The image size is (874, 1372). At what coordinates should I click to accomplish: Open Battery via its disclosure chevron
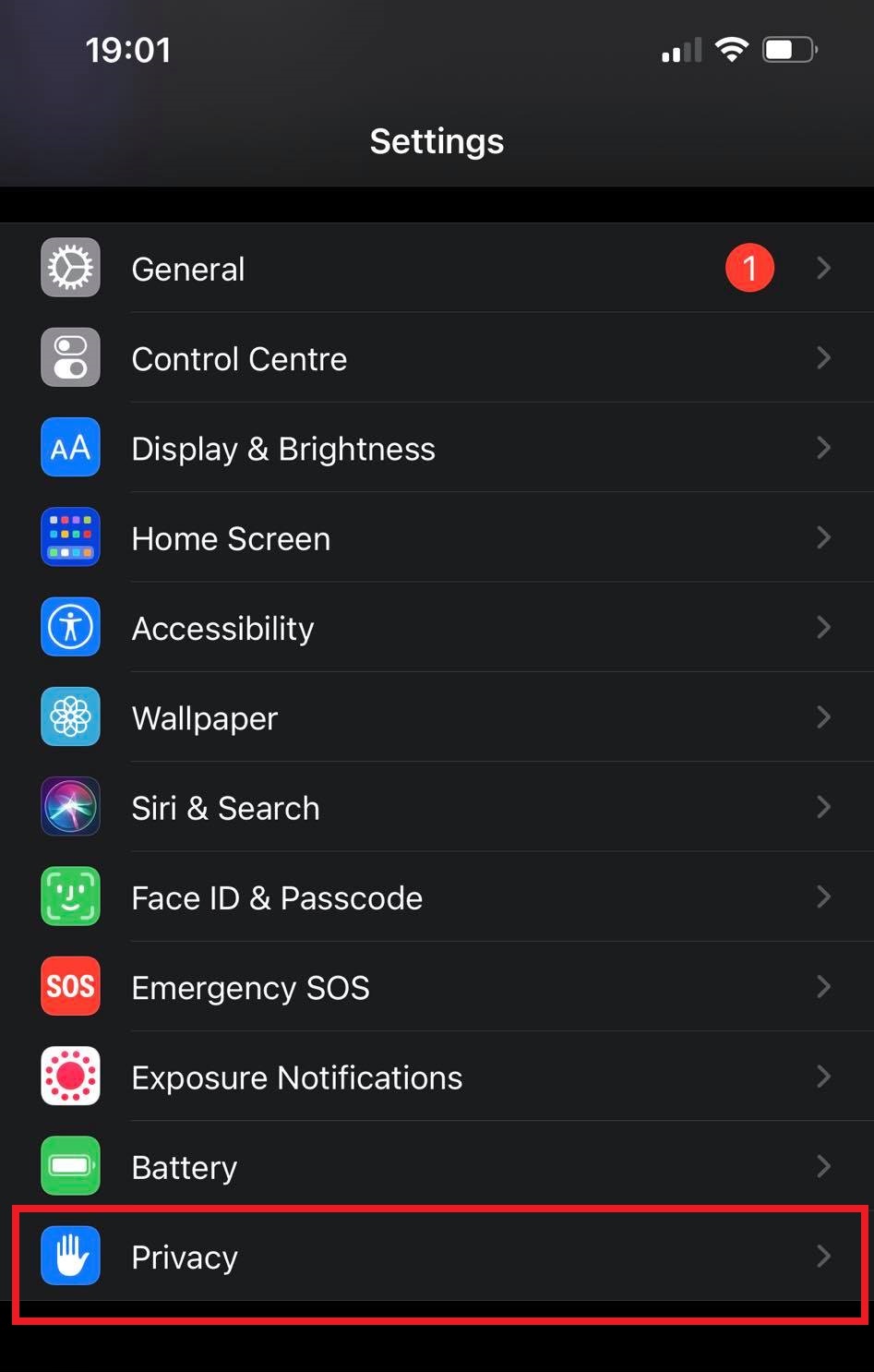tap(823, 1165)
